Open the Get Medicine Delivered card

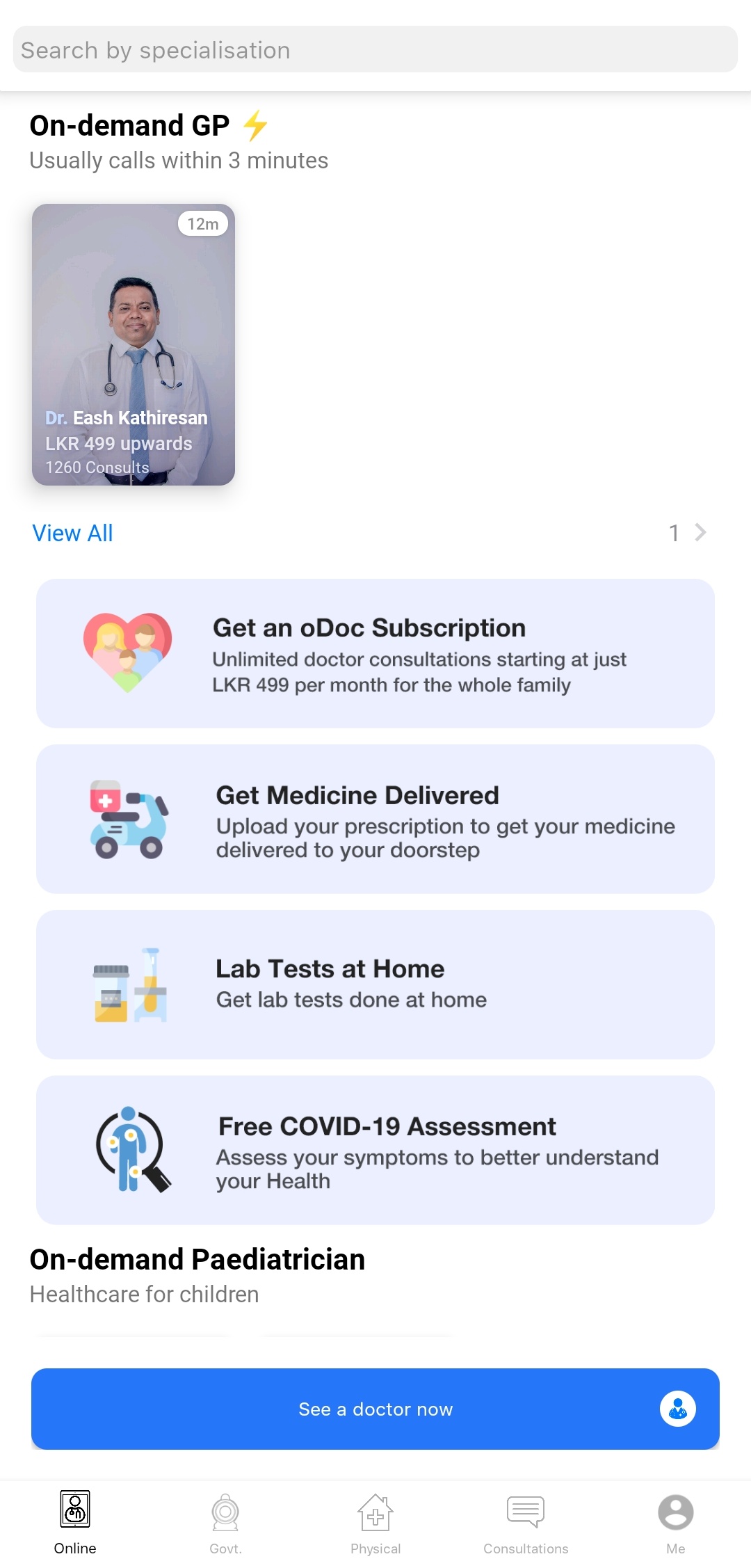coord(375,819)
